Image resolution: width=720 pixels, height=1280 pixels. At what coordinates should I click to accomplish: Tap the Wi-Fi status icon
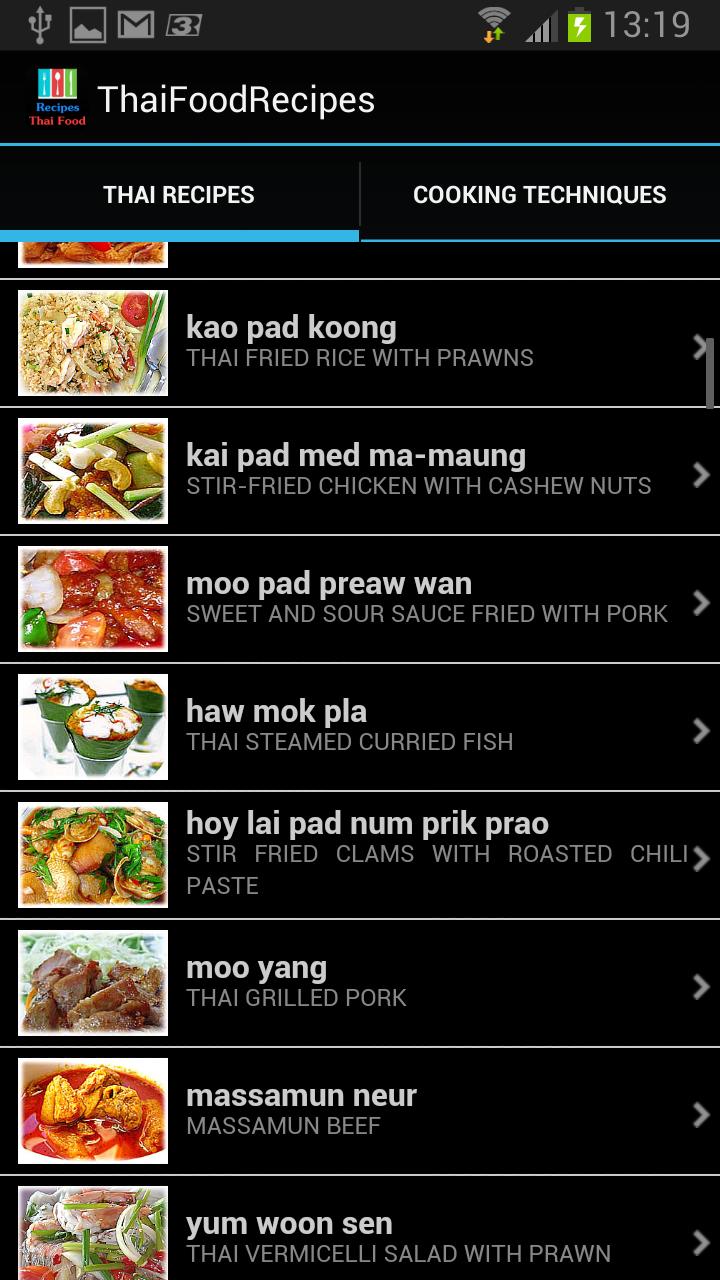pos(493,24)
